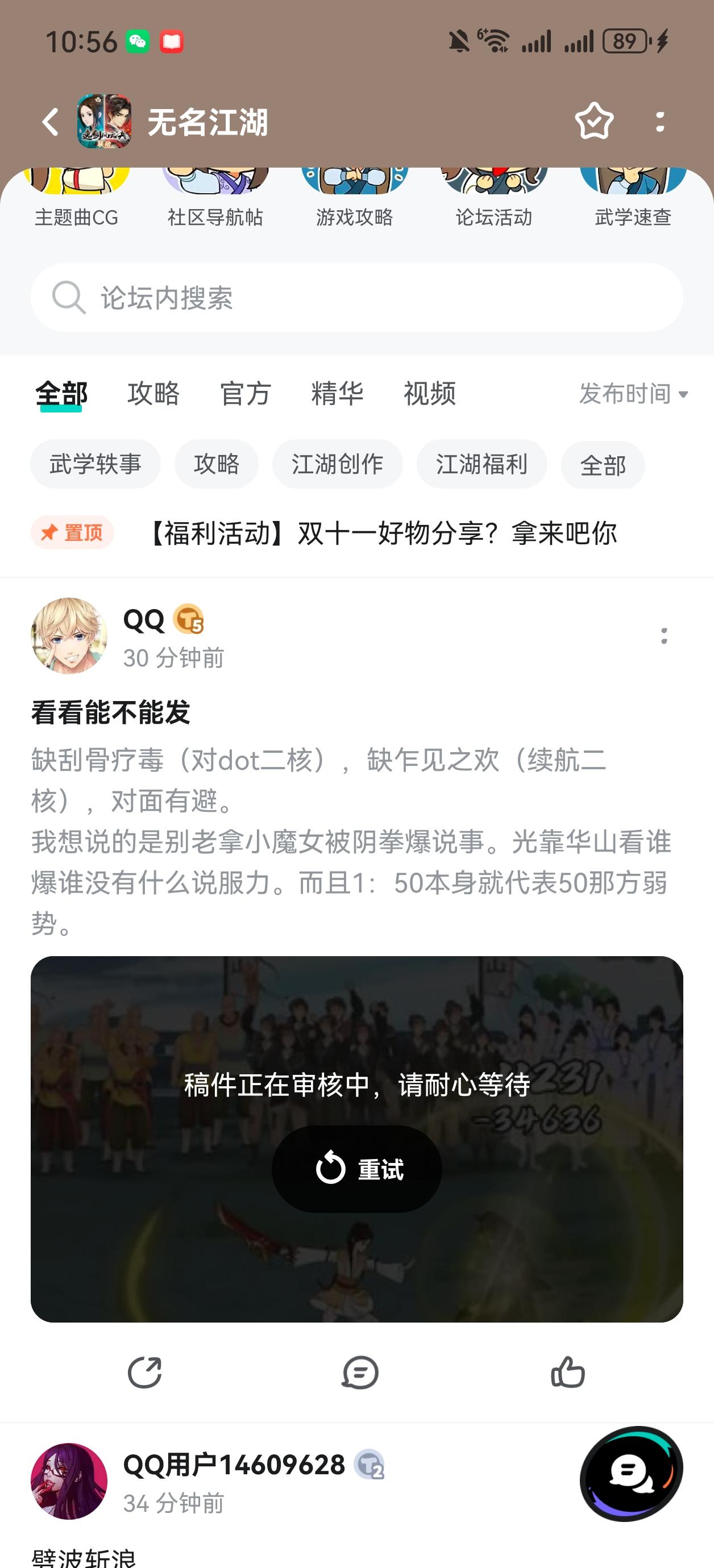Open the top-right overflow menu
Screen dimensions: 714x1568
659,122
